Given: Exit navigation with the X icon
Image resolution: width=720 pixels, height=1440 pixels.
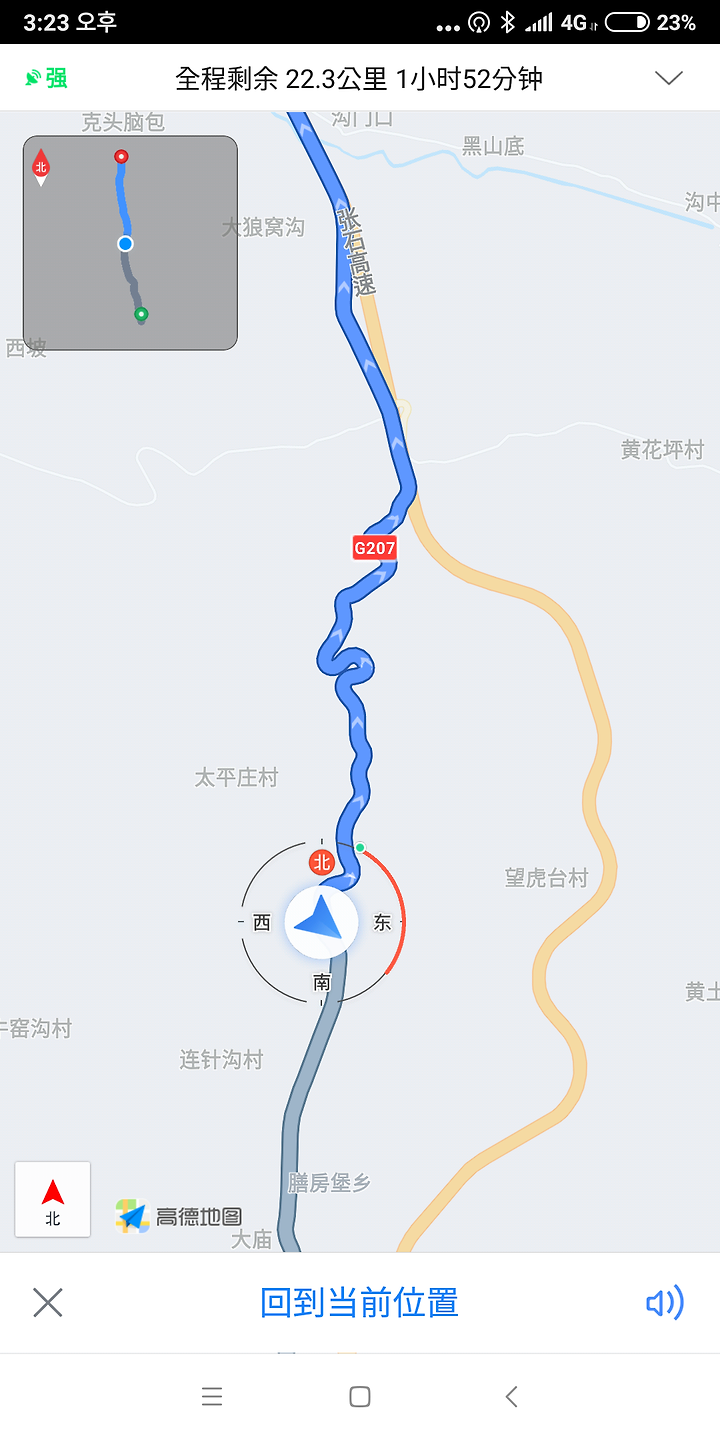Looking at the screenshot, I should [x=48, y=1302].
